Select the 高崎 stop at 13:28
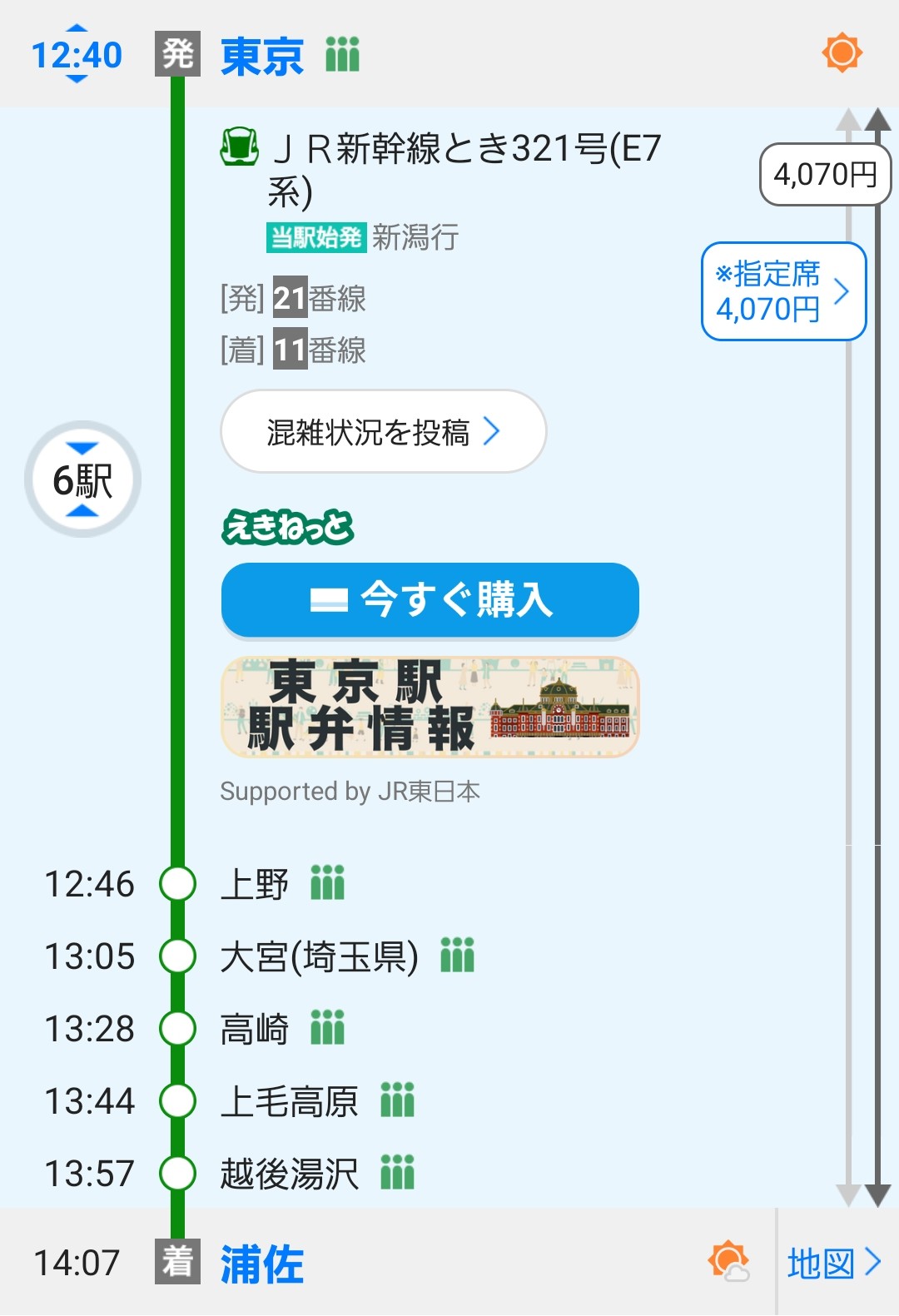Screen dimensions: 899x1316 coord(254,1029)
